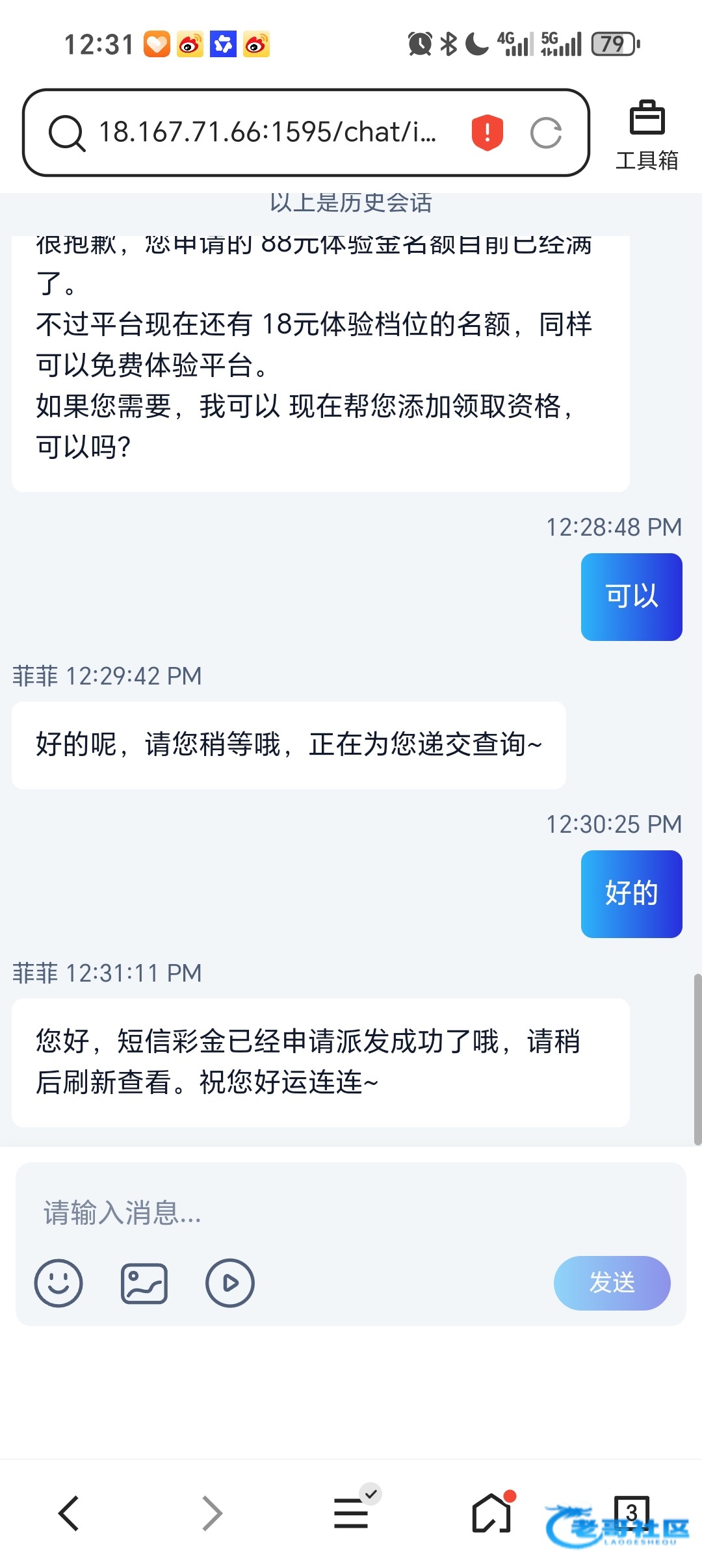Open the tab switcher showing 3 tabs
The image size is (702, 1568).
click(632, 1513)
